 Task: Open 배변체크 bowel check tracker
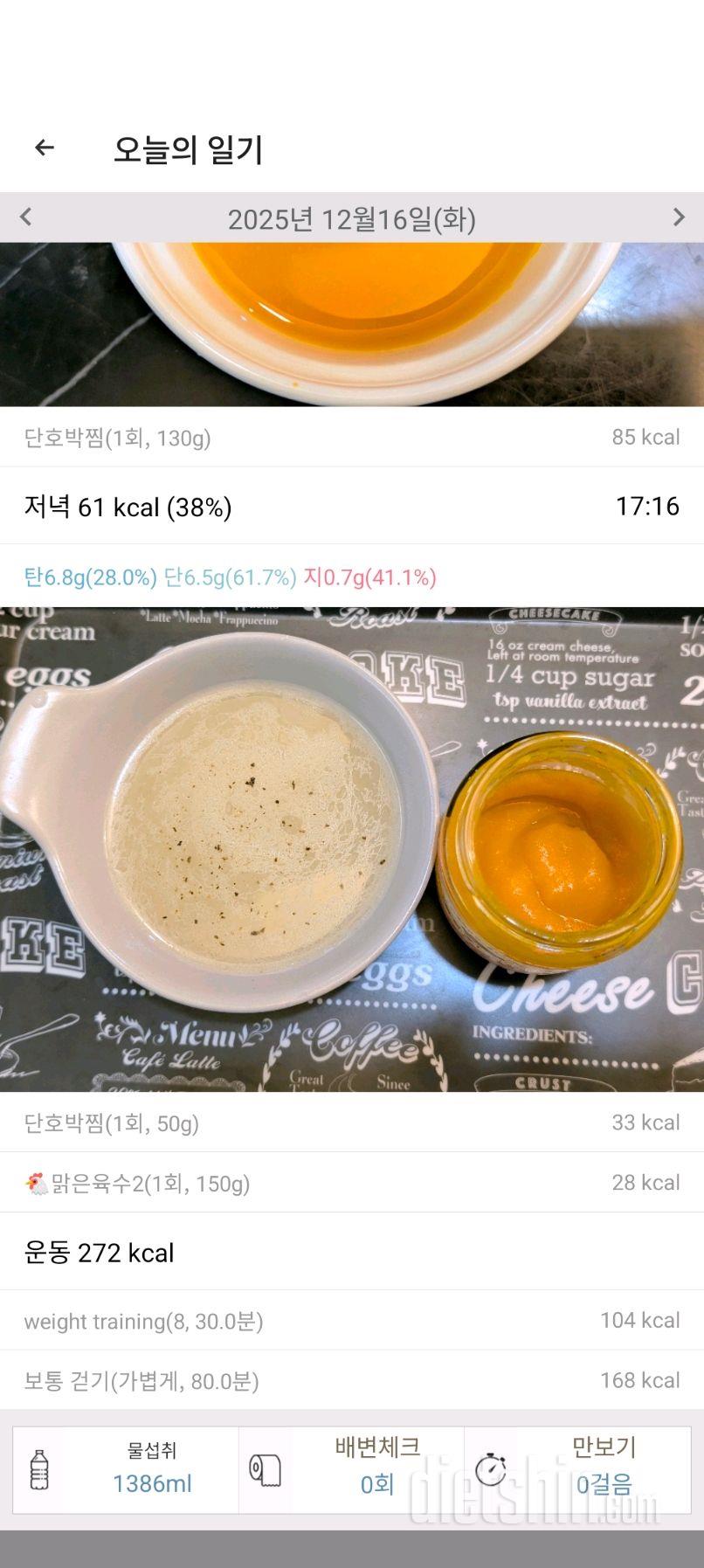[351, 1469]
